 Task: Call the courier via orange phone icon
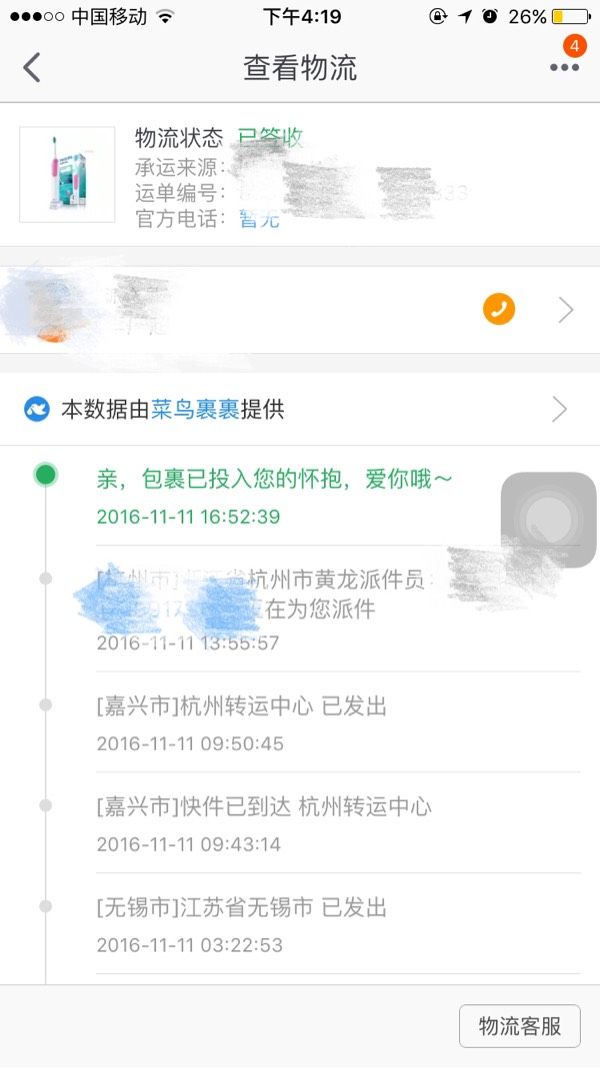tap(499, 310)
